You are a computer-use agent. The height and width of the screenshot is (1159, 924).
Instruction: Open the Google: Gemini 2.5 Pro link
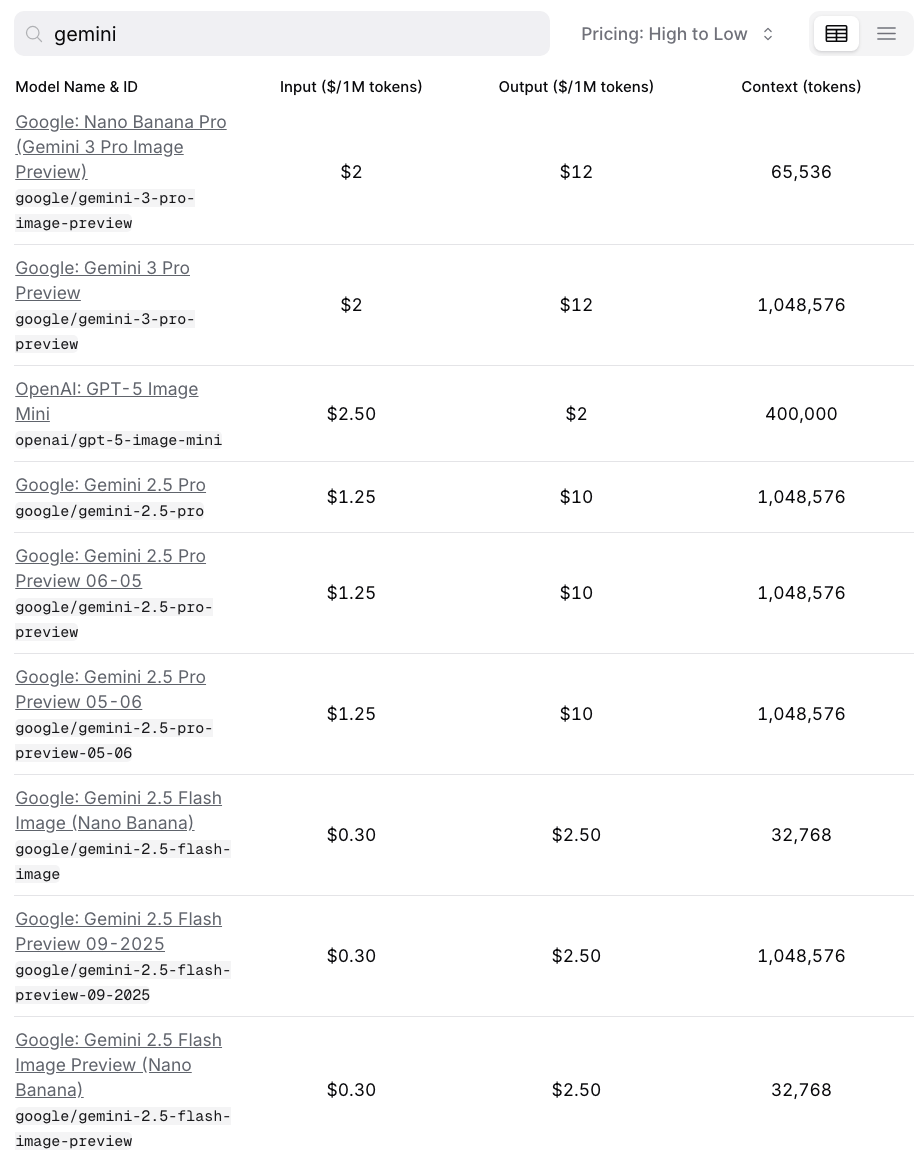click(x=110, y=485)
